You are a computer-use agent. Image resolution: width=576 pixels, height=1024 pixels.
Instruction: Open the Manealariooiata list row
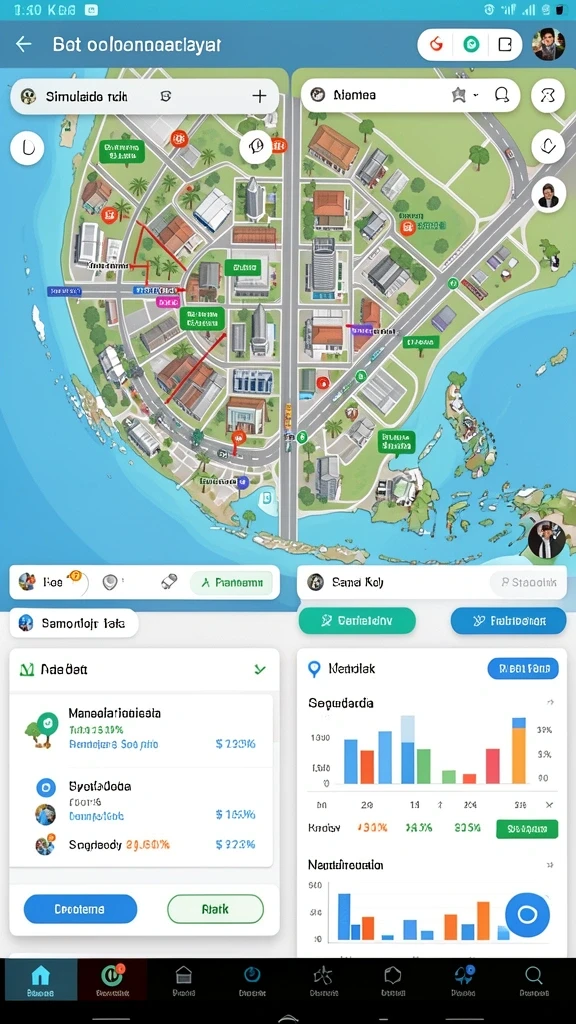tap(142, 729)
